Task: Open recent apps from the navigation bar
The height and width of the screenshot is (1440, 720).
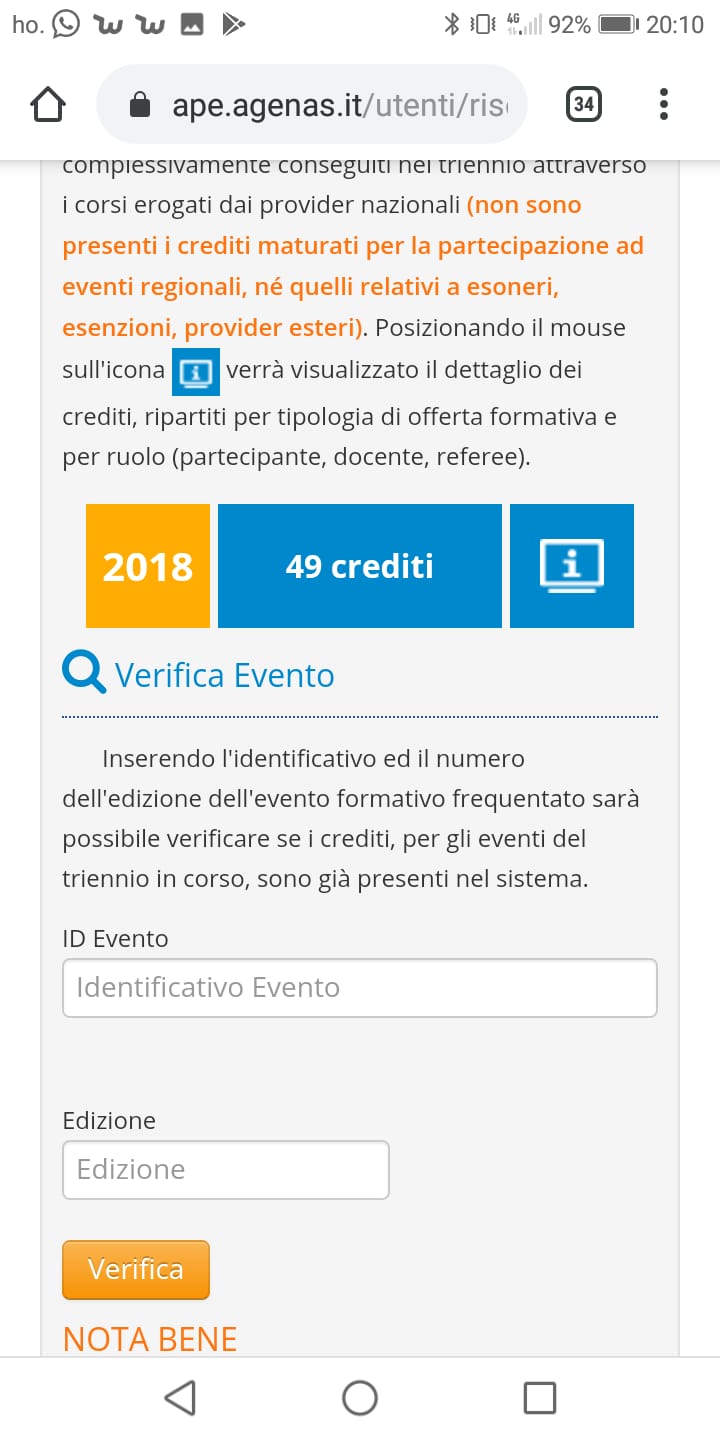Action: click(x=540, y=1398)
